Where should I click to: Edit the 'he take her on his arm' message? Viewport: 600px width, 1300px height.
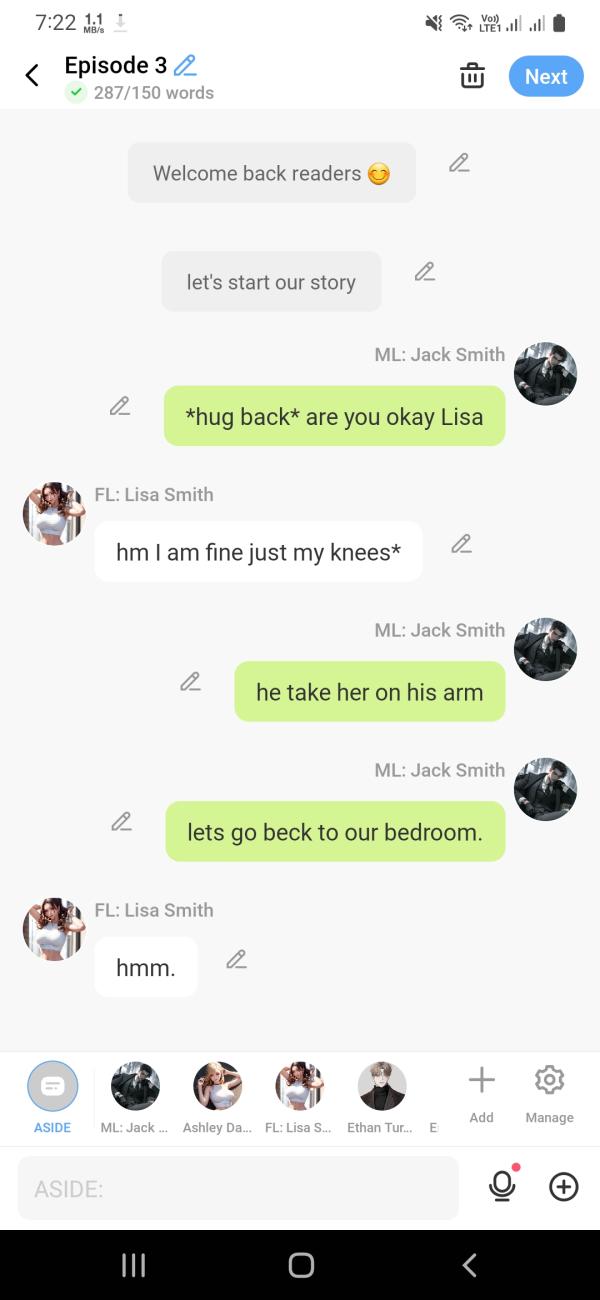[x=190, y=681]
